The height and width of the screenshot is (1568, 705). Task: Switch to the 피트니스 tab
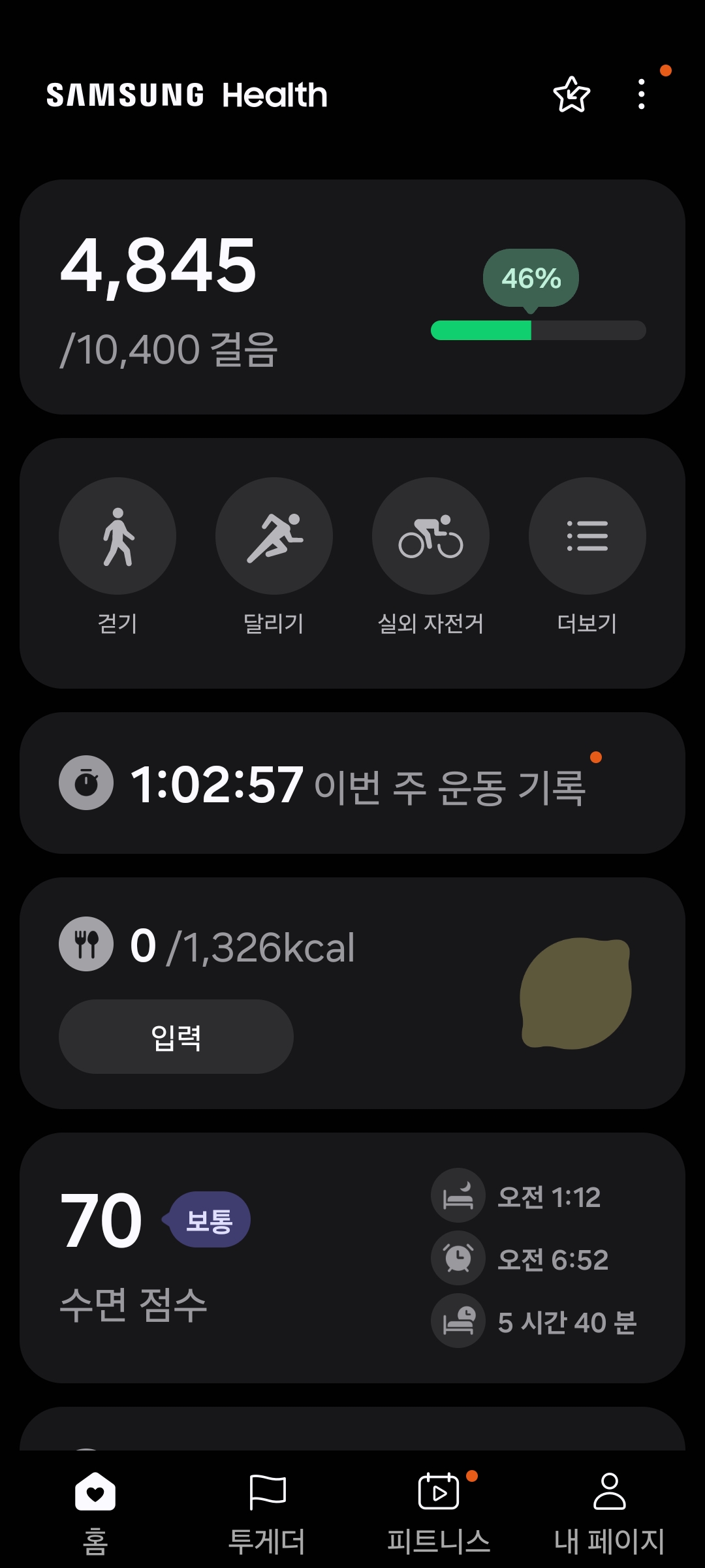tap(439, 1508)
